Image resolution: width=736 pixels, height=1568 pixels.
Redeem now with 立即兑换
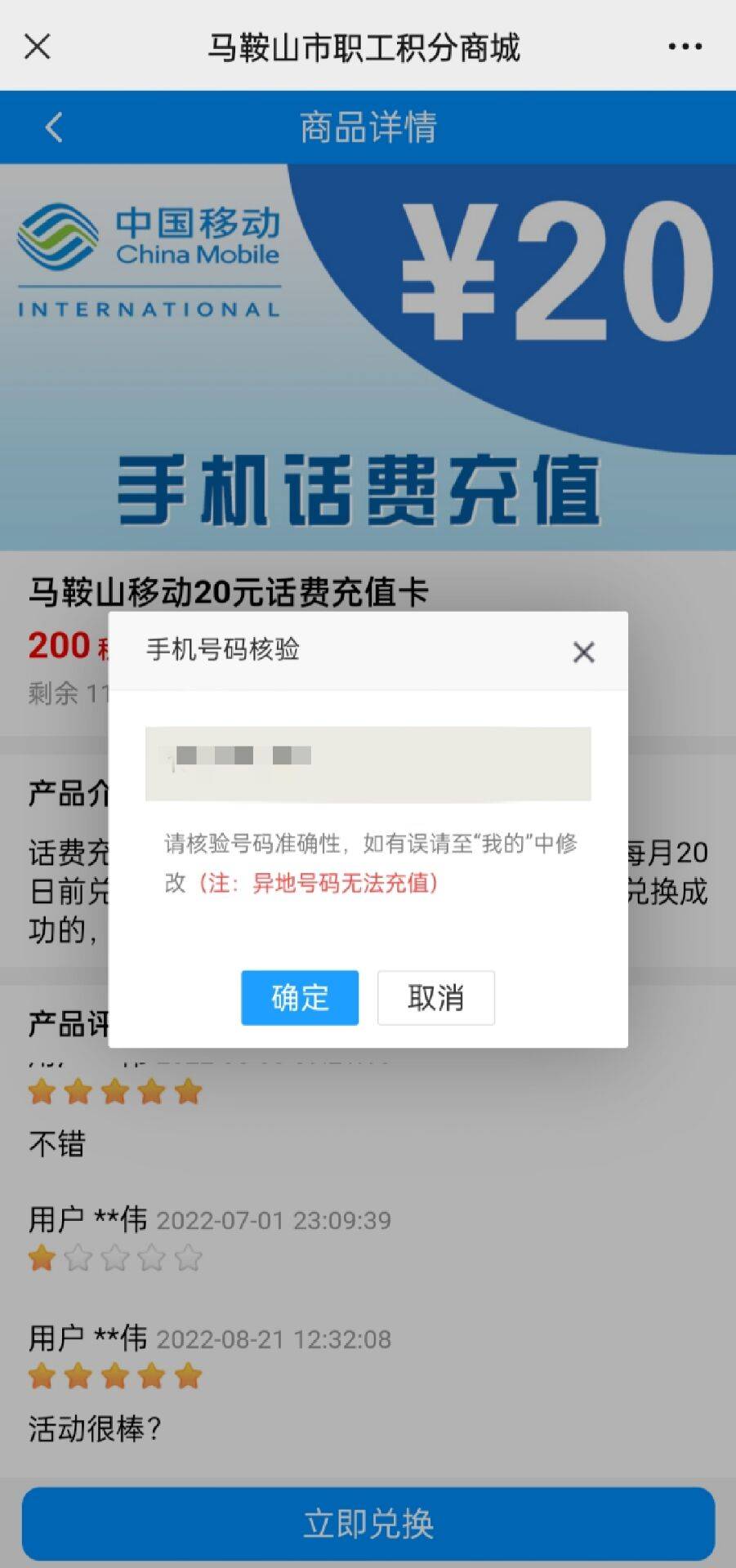click(368, 1523)
